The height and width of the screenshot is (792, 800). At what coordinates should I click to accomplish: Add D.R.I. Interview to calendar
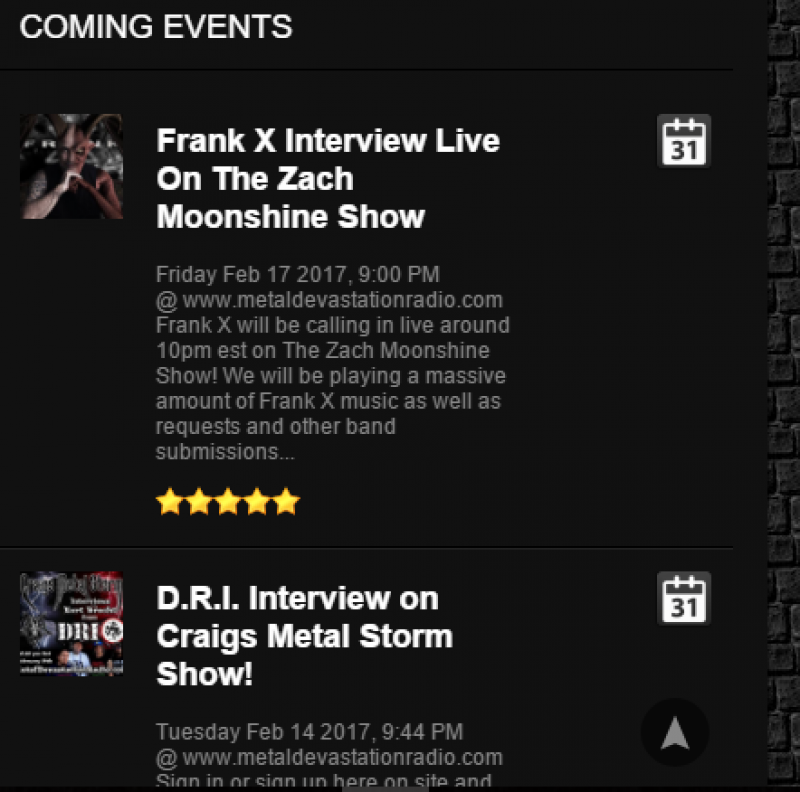point(684,598)
